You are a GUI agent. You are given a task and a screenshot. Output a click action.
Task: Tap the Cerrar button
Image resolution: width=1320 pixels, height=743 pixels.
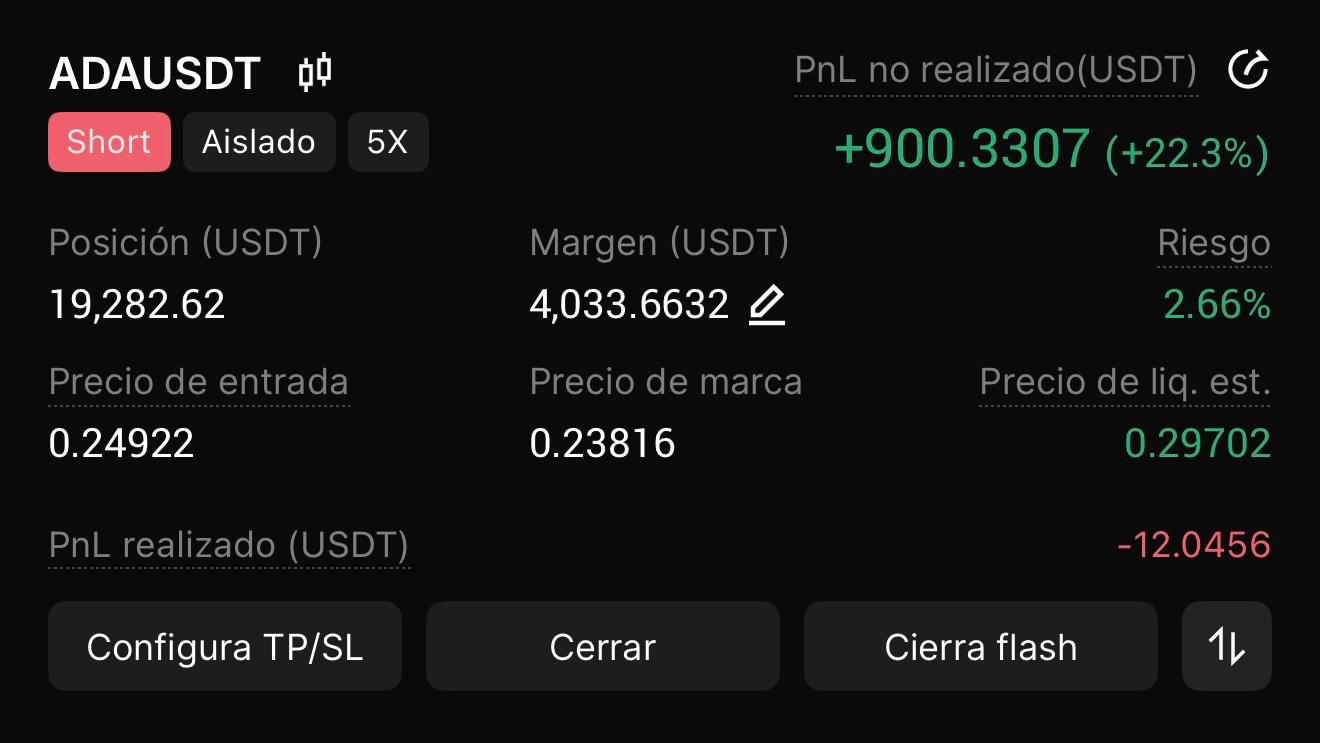(x=602, y=647)
